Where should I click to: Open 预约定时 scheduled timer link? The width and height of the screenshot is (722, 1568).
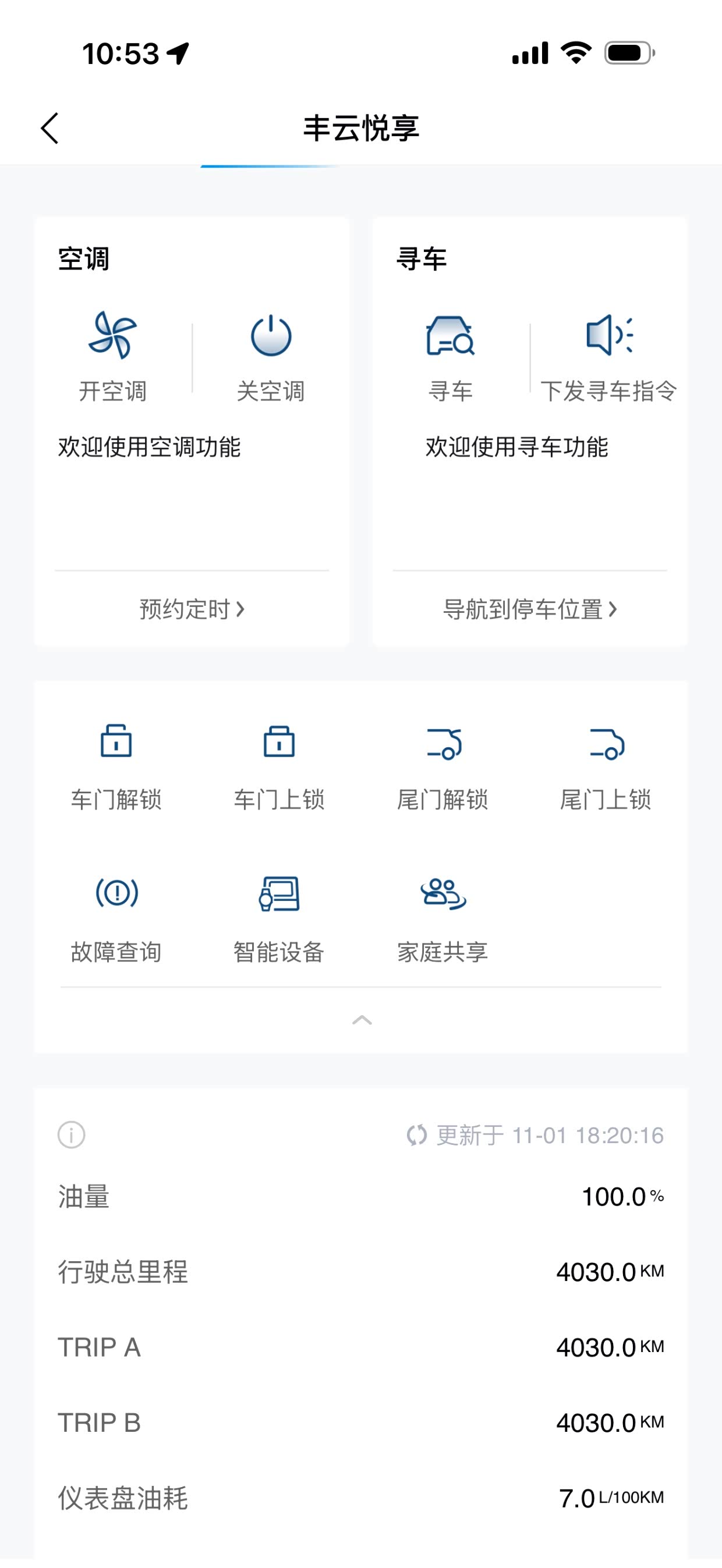pos(192,609)
